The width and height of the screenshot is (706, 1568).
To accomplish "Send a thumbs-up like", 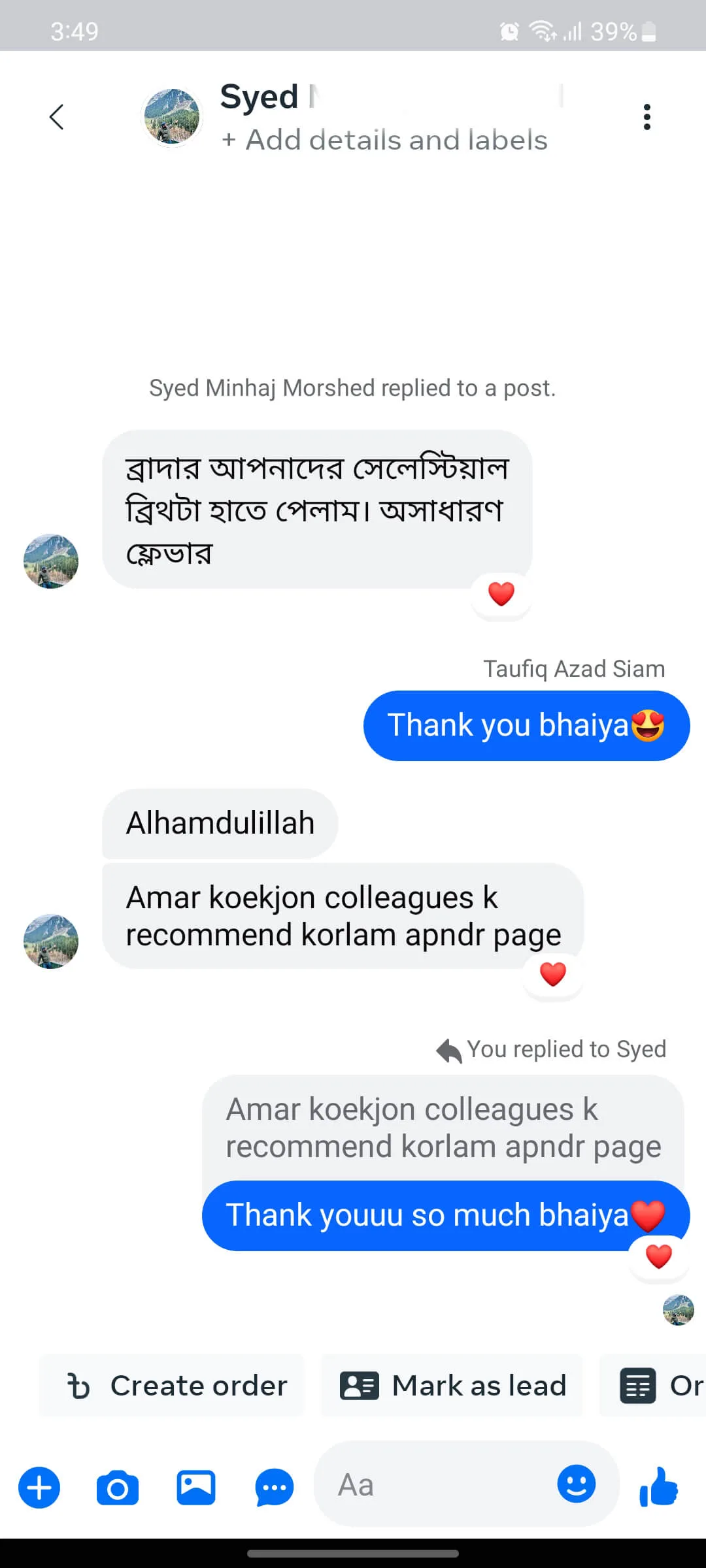I will [658, 1486].
